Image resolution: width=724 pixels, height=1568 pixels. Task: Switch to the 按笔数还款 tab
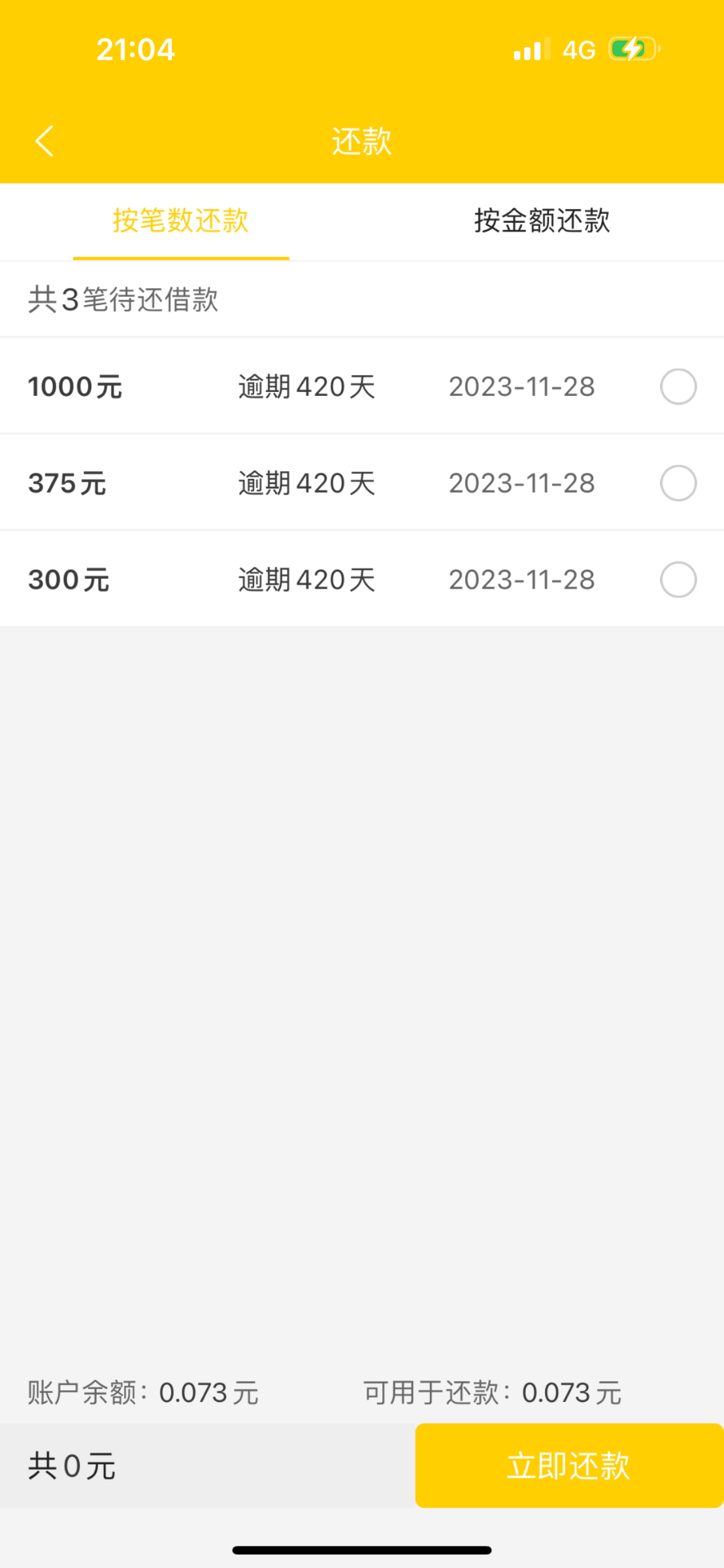[180, 221]
